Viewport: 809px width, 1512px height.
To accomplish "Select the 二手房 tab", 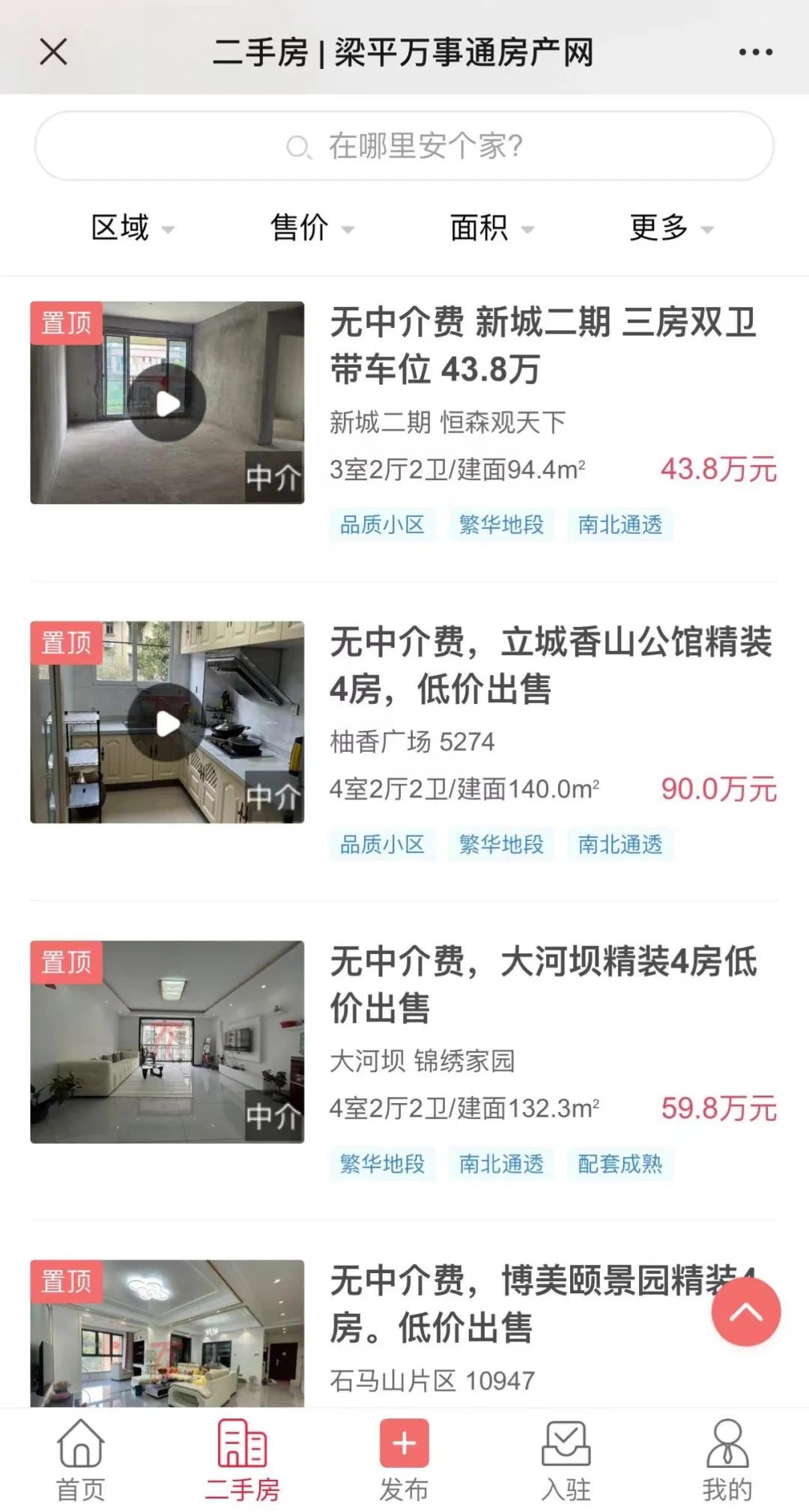I will (x=242, y=1460).
